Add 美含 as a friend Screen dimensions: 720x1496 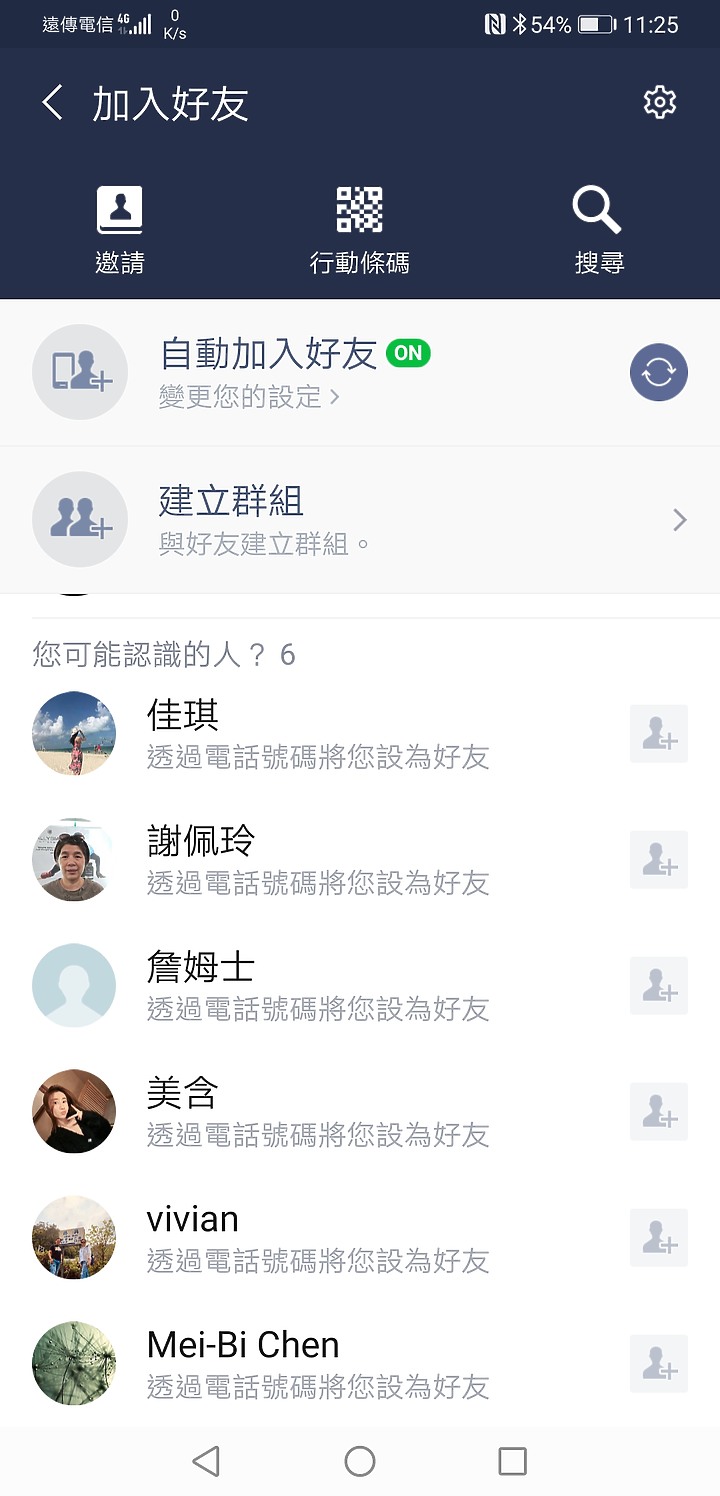(x=658, y=1112)
